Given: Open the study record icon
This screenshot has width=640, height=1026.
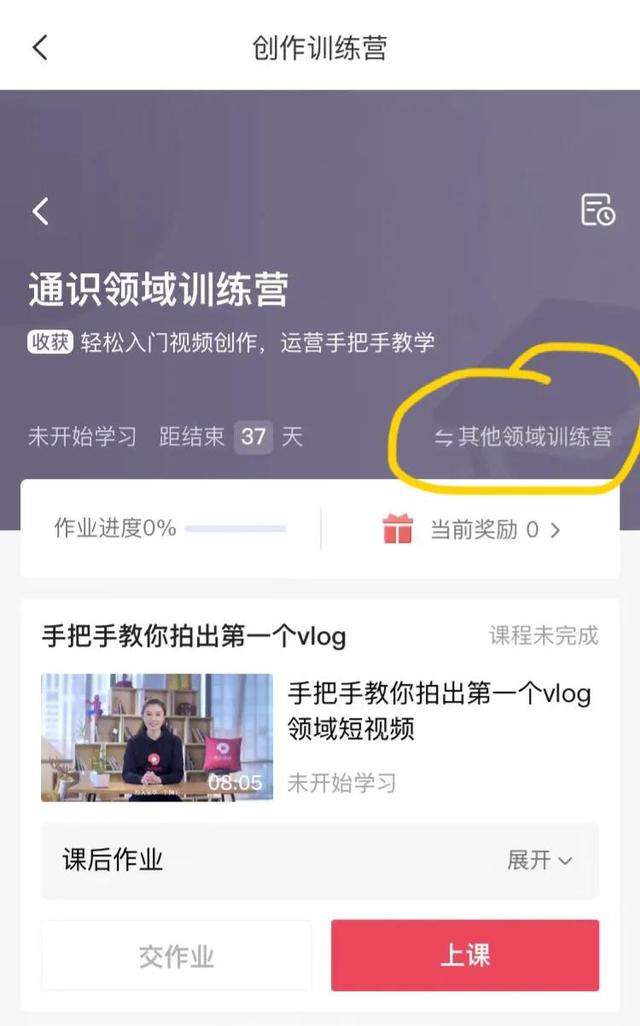Looking at the screenshot, I should [x=598, y=210].
